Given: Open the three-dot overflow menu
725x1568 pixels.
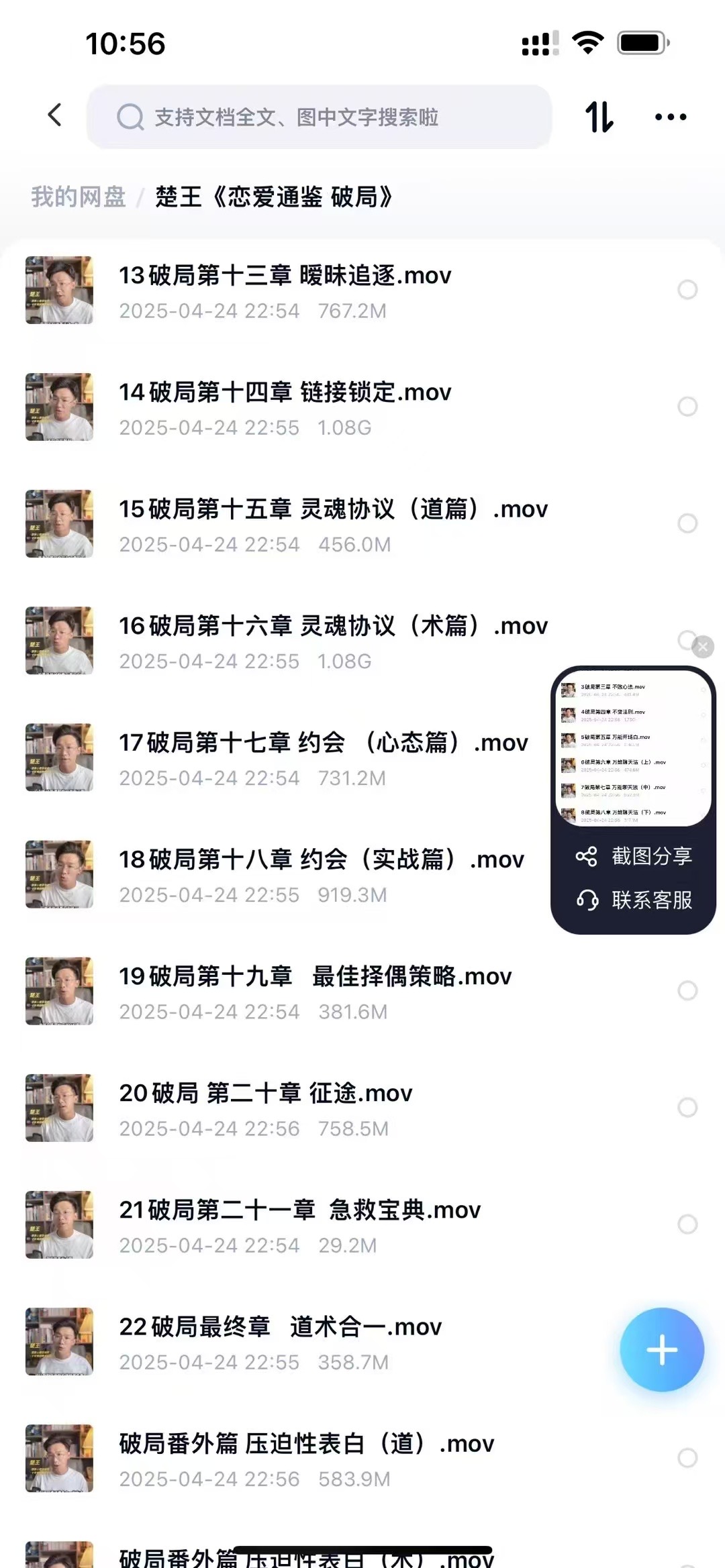Looking at the screenshot, I should (670, 117).
